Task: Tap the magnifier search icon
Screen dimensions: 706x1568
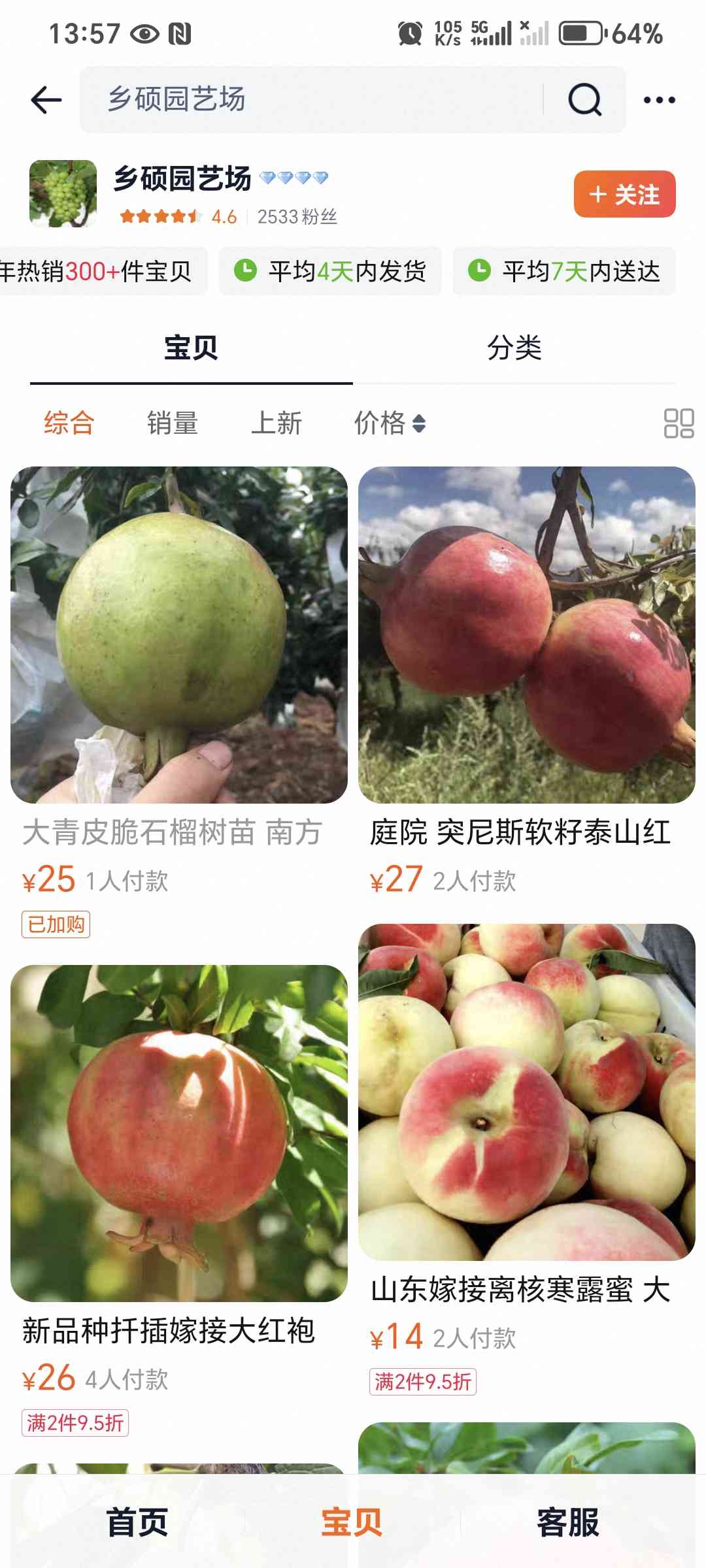Action: click(584, 100)
